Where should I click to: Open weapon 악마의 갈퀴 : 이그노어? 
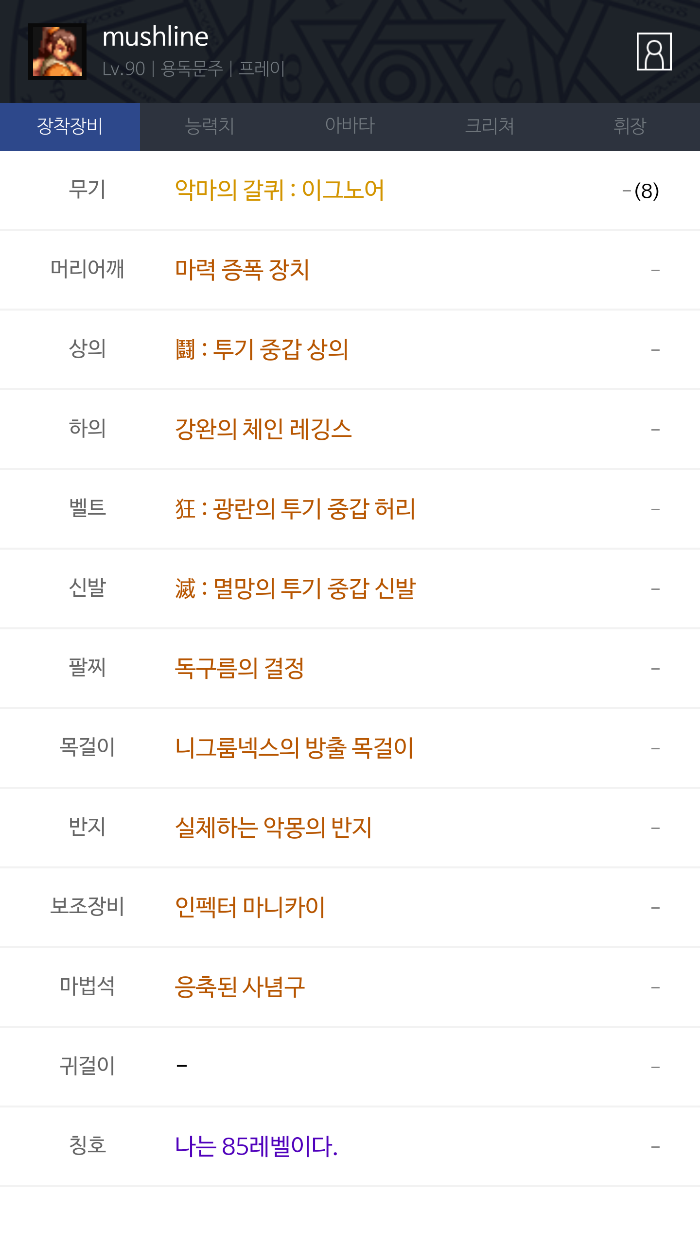[280, 190]
